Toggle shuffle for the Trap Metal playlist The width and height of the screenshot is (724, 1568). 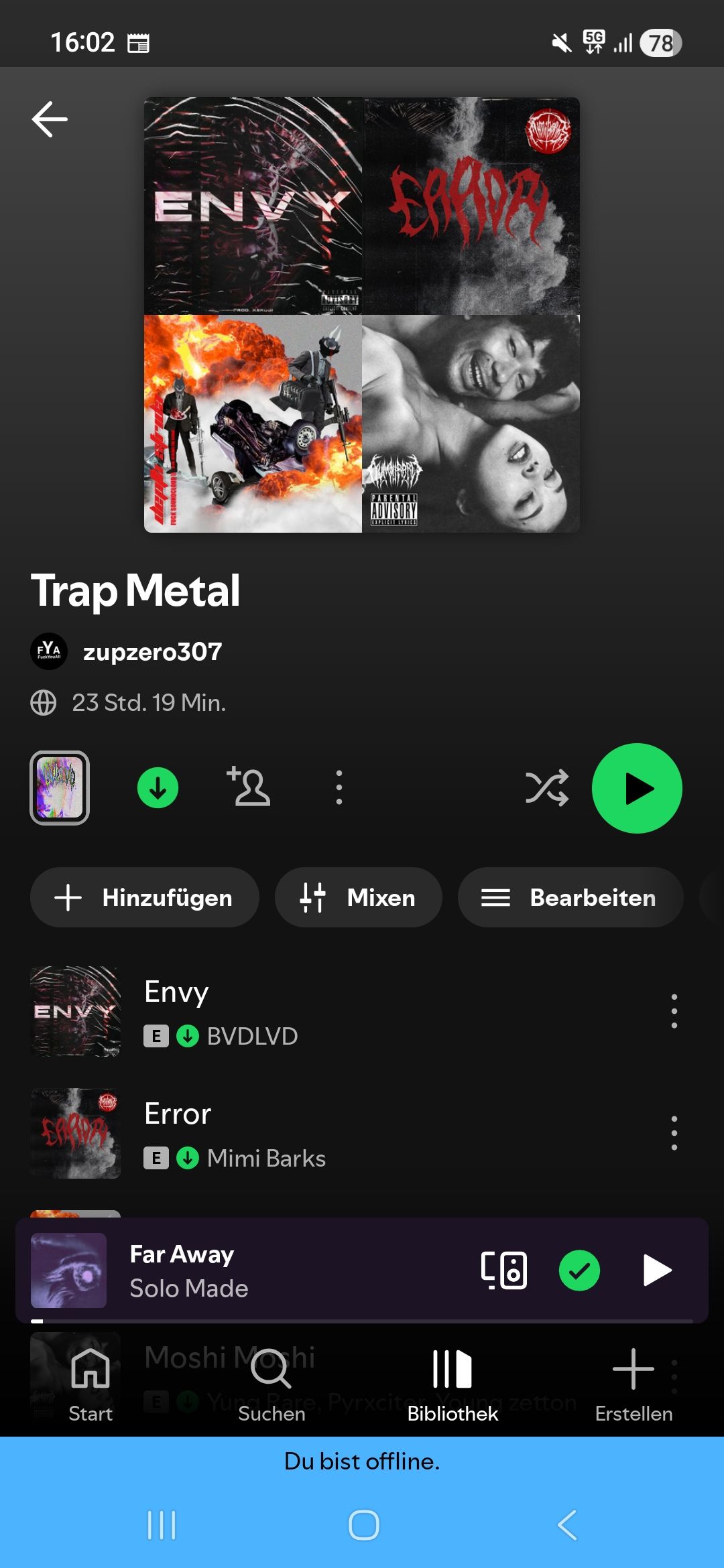tap(547, 788)
